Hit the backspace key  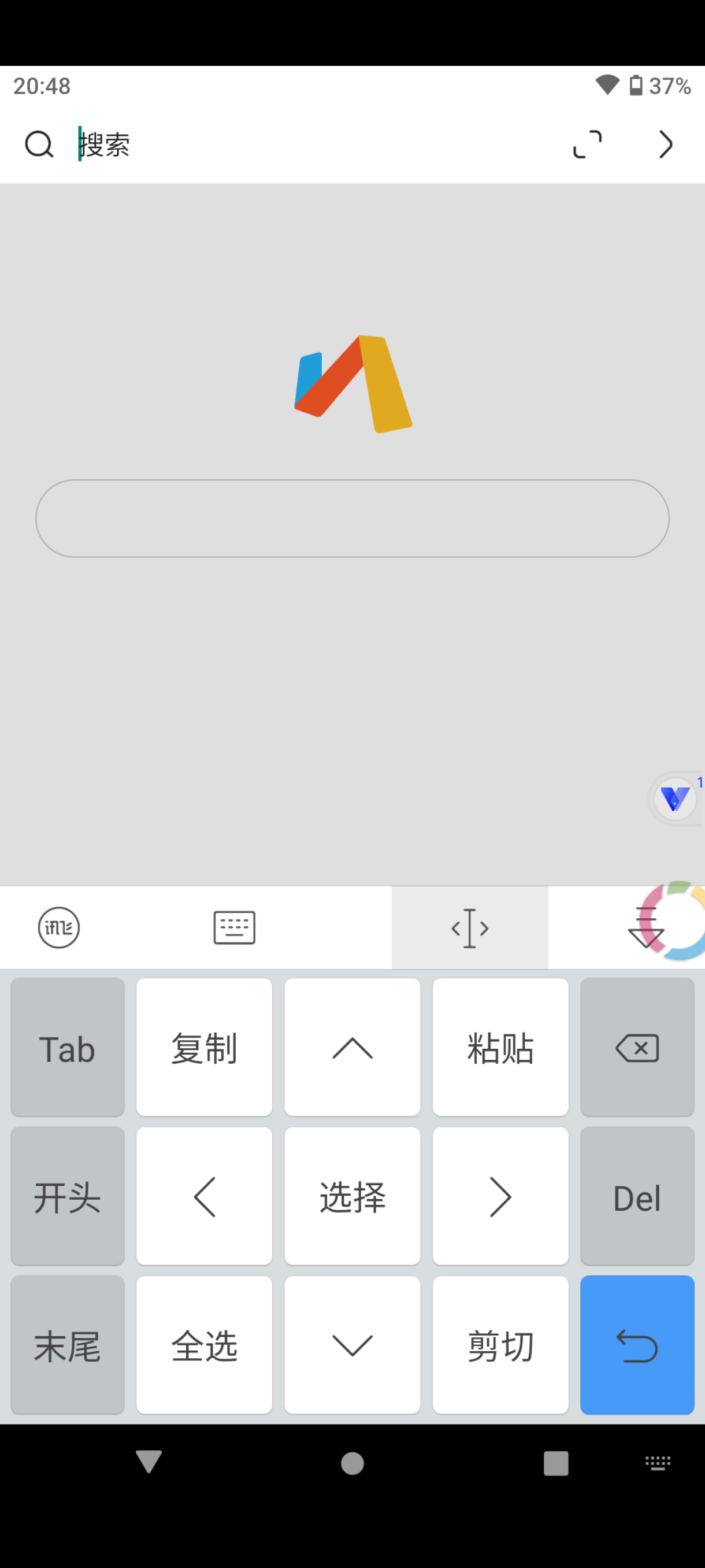pos(637,1047)
